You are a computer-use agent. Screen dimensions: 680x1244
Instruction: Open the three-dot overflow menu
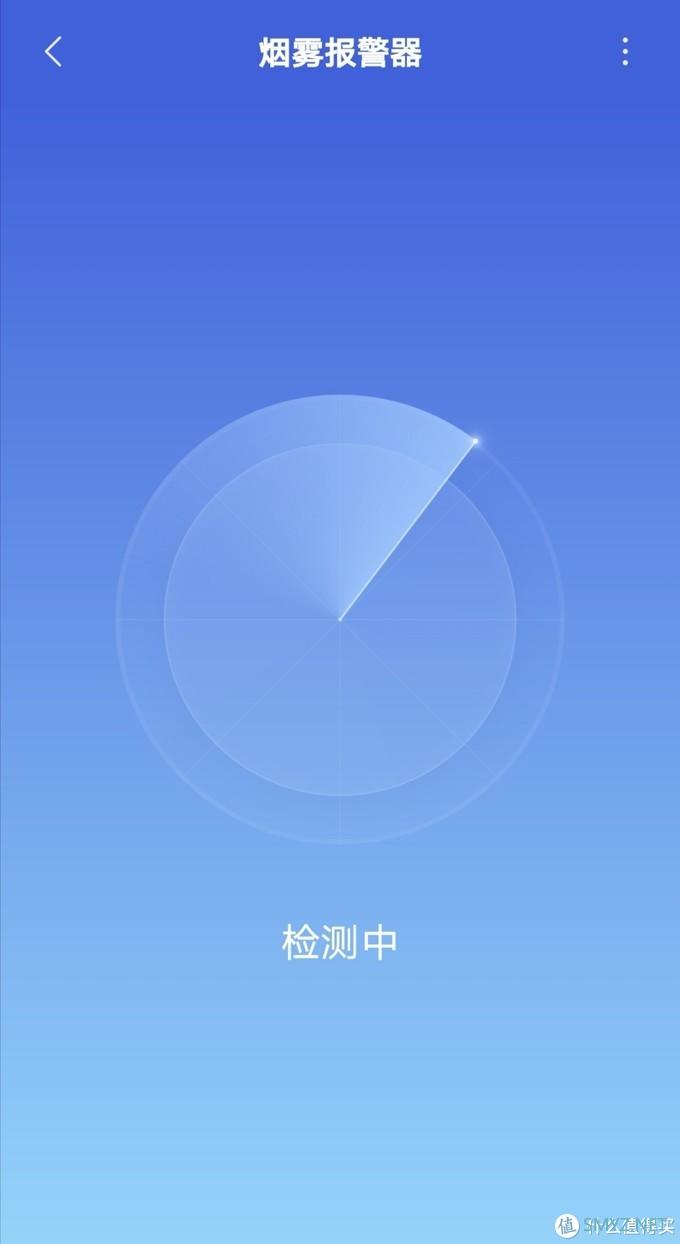[x=625, y=52]
